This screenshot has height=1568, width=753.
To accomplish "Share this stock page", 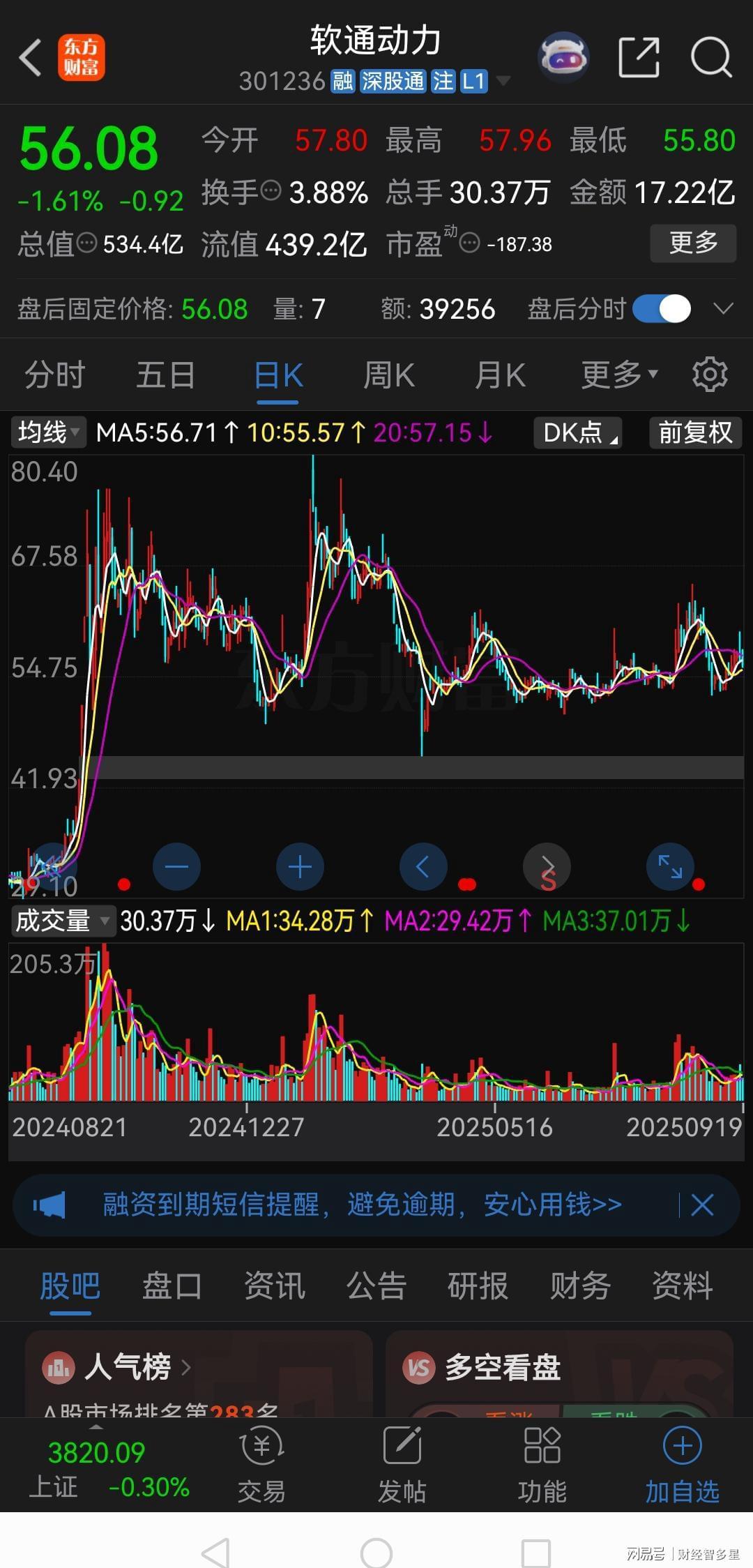I will 639,57.
